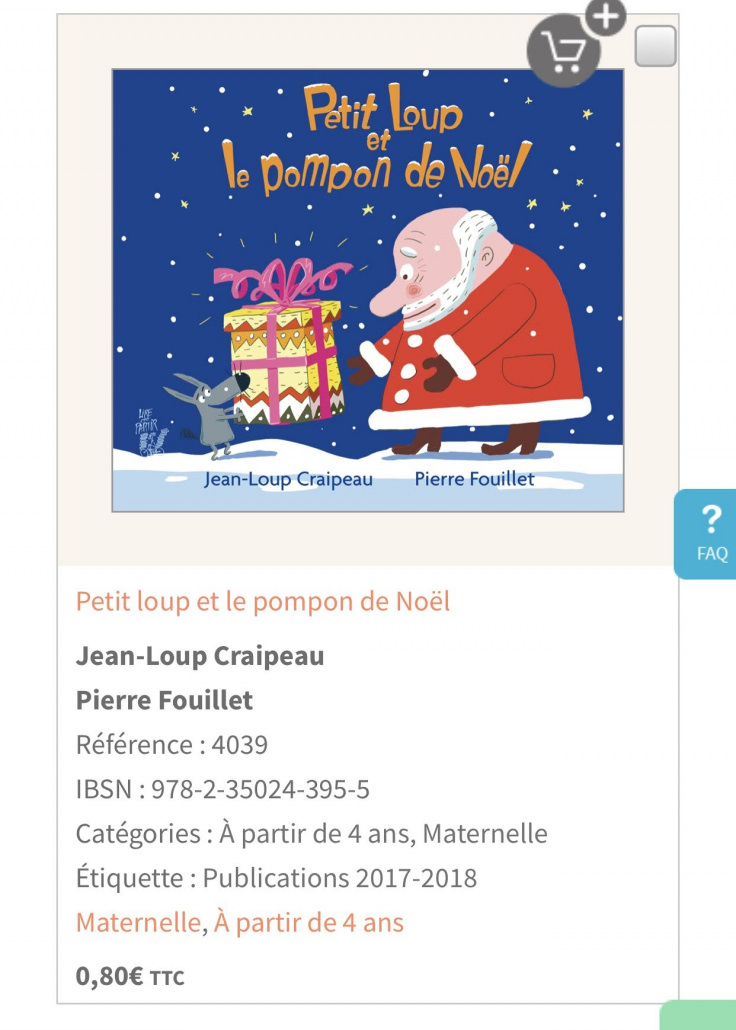Open the Petit Loup book cover image
Screen dimensions: 736x1030
(367, 290)
